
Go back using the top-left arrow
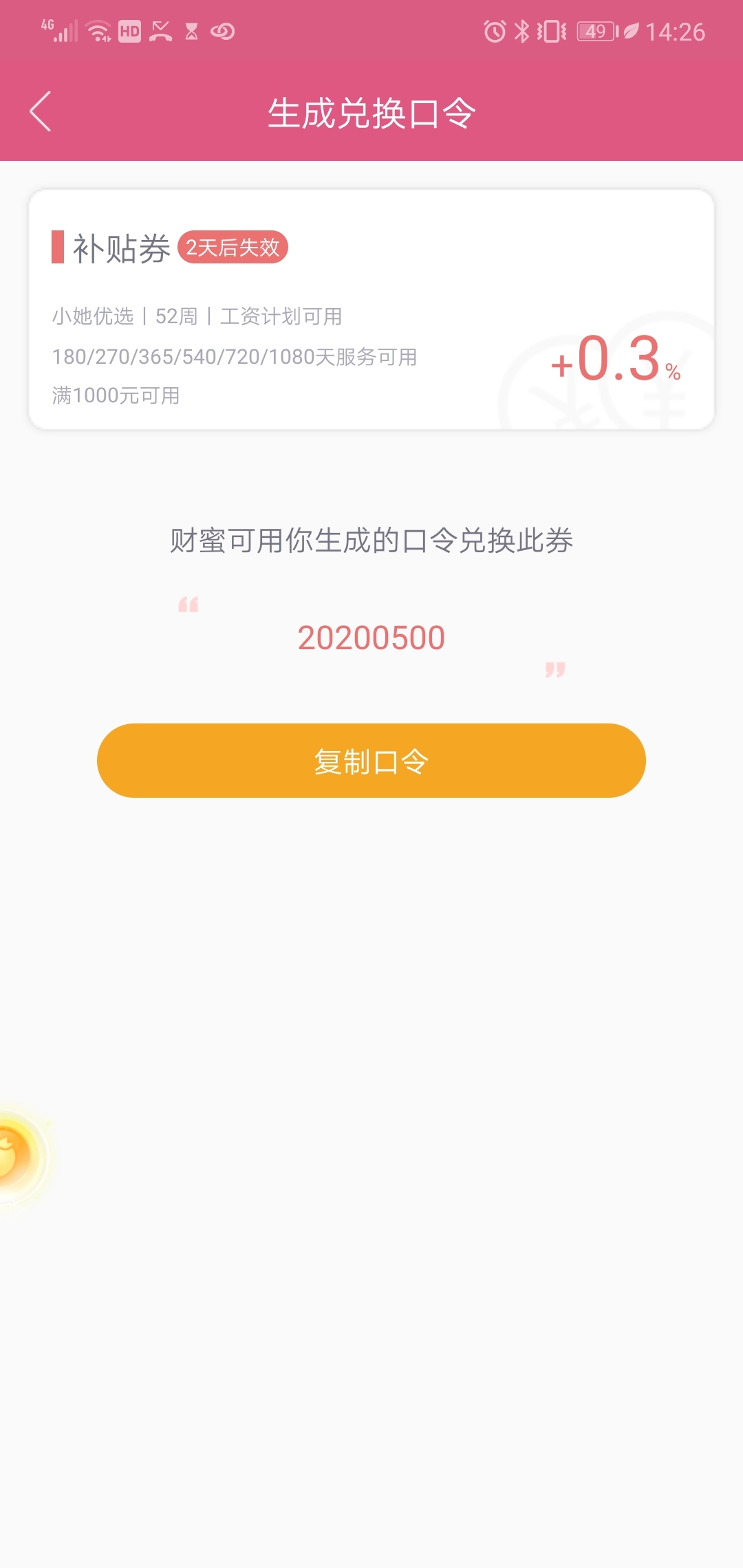click(41, 111)
